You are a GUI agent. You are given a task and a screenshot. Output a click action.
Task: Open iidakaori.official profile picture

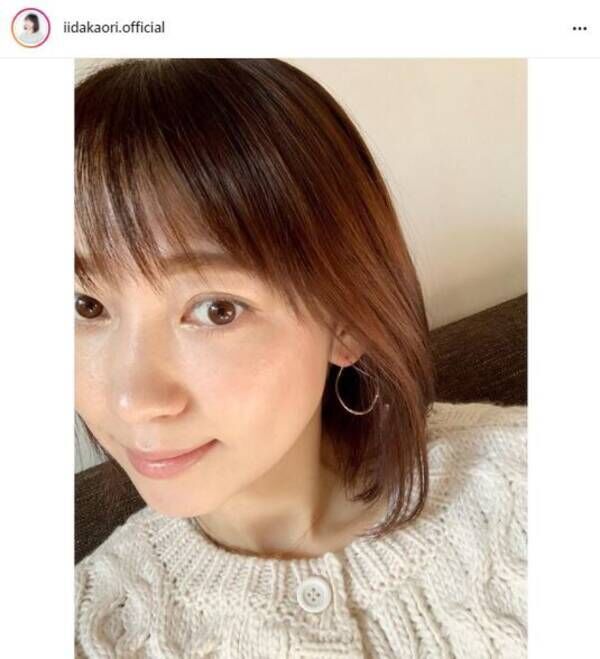(x=30, y=28)
